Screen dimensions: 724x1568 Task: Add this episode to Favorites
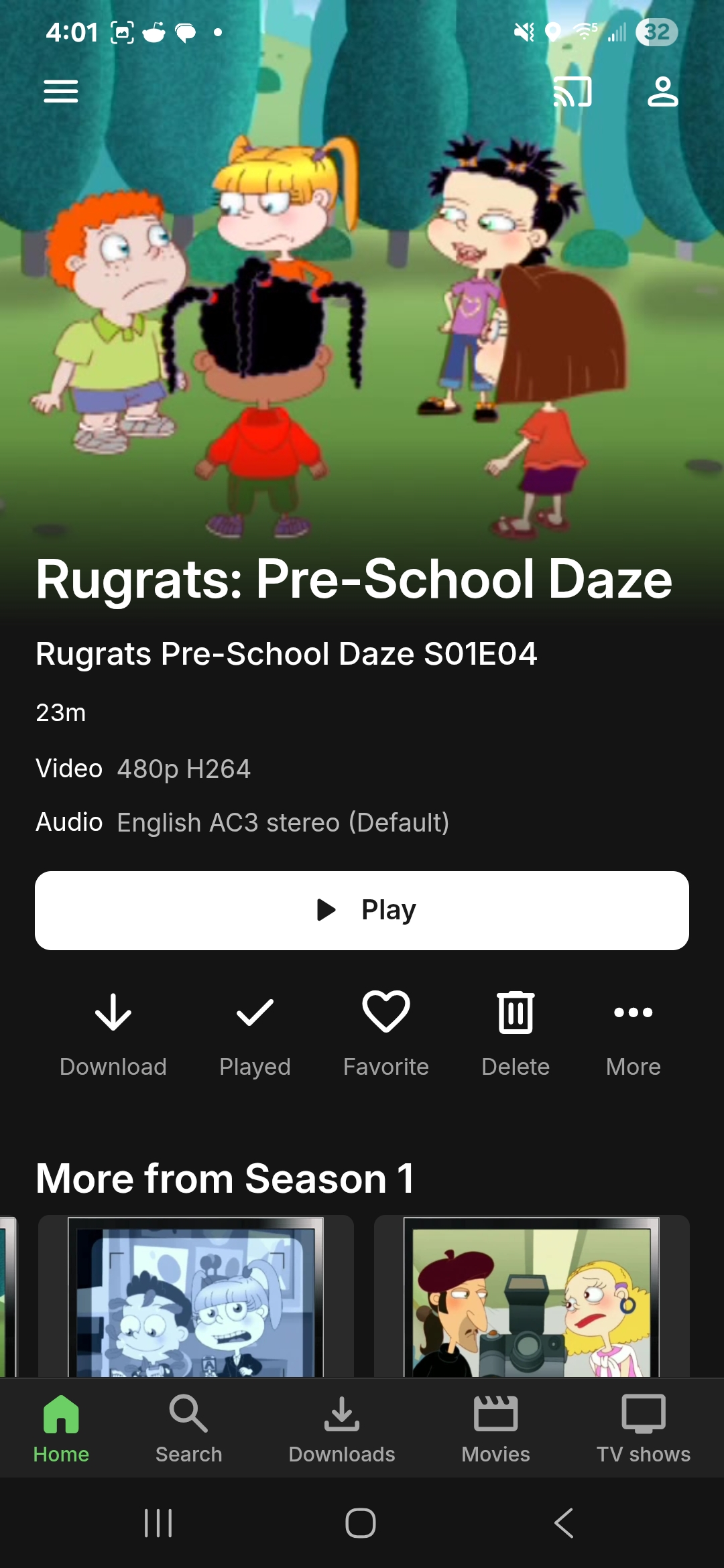(x=385, y=1033)
